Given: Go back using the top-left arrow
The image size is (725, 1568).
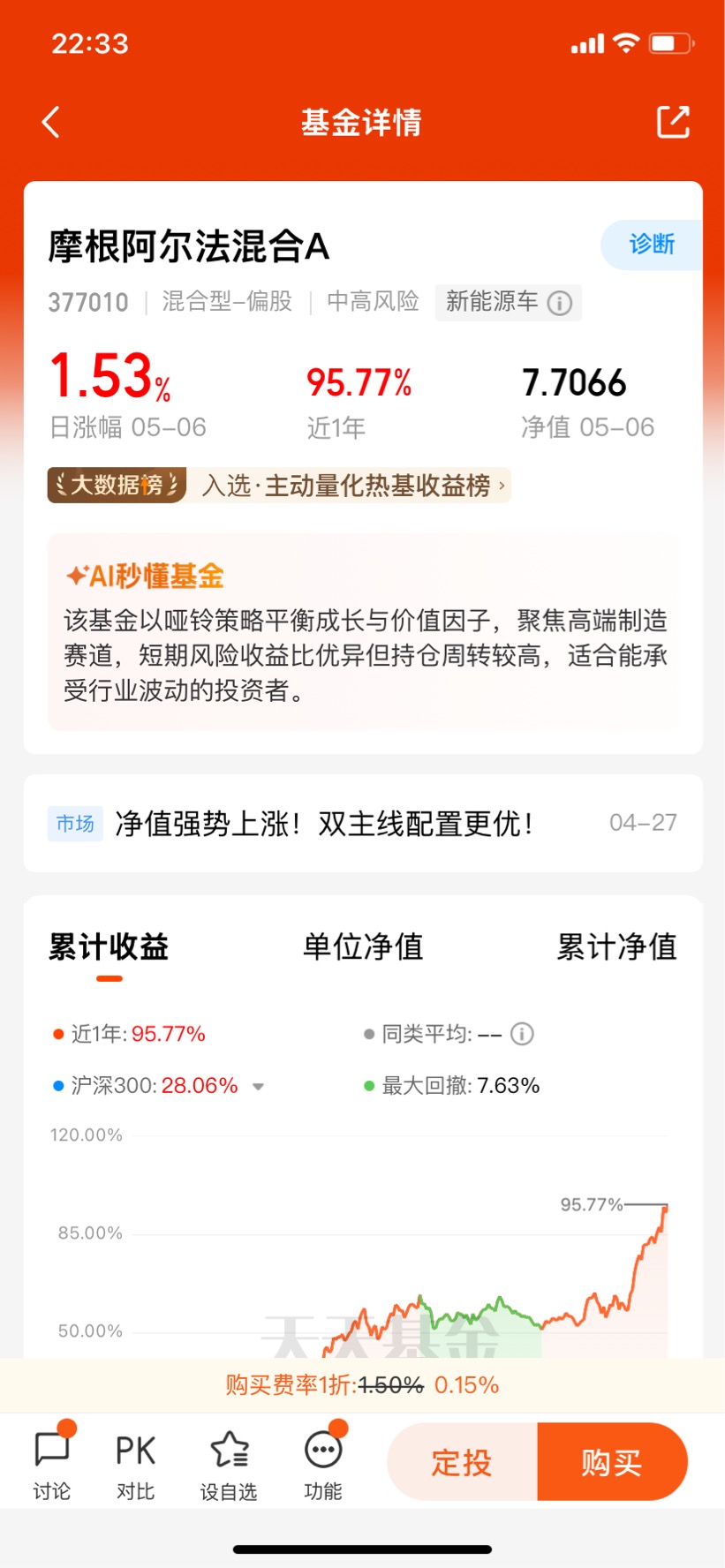Looking at the screenshot, I should point(51,122).
